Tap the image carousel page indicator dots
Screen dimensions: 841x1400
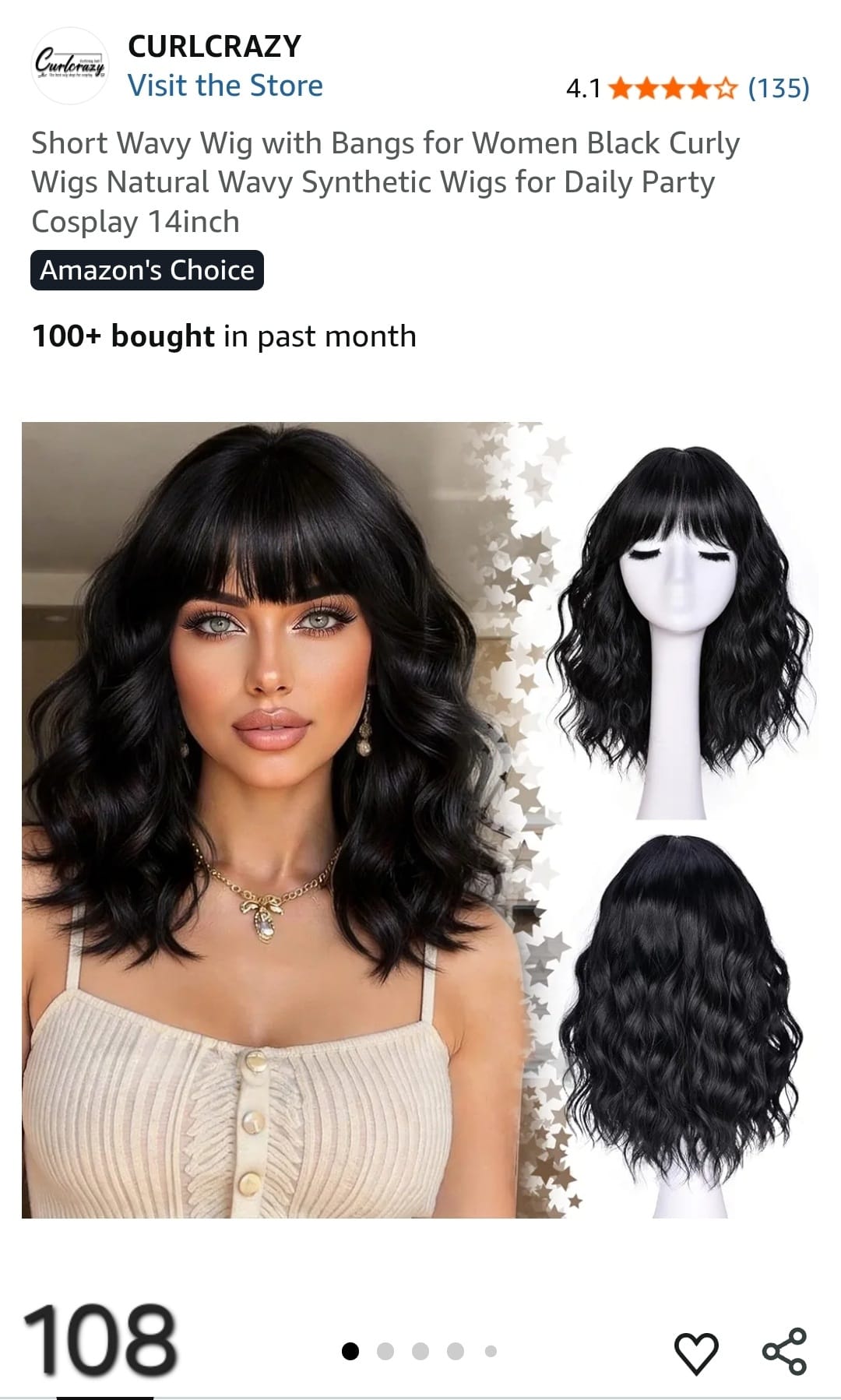click(420, 1351)
